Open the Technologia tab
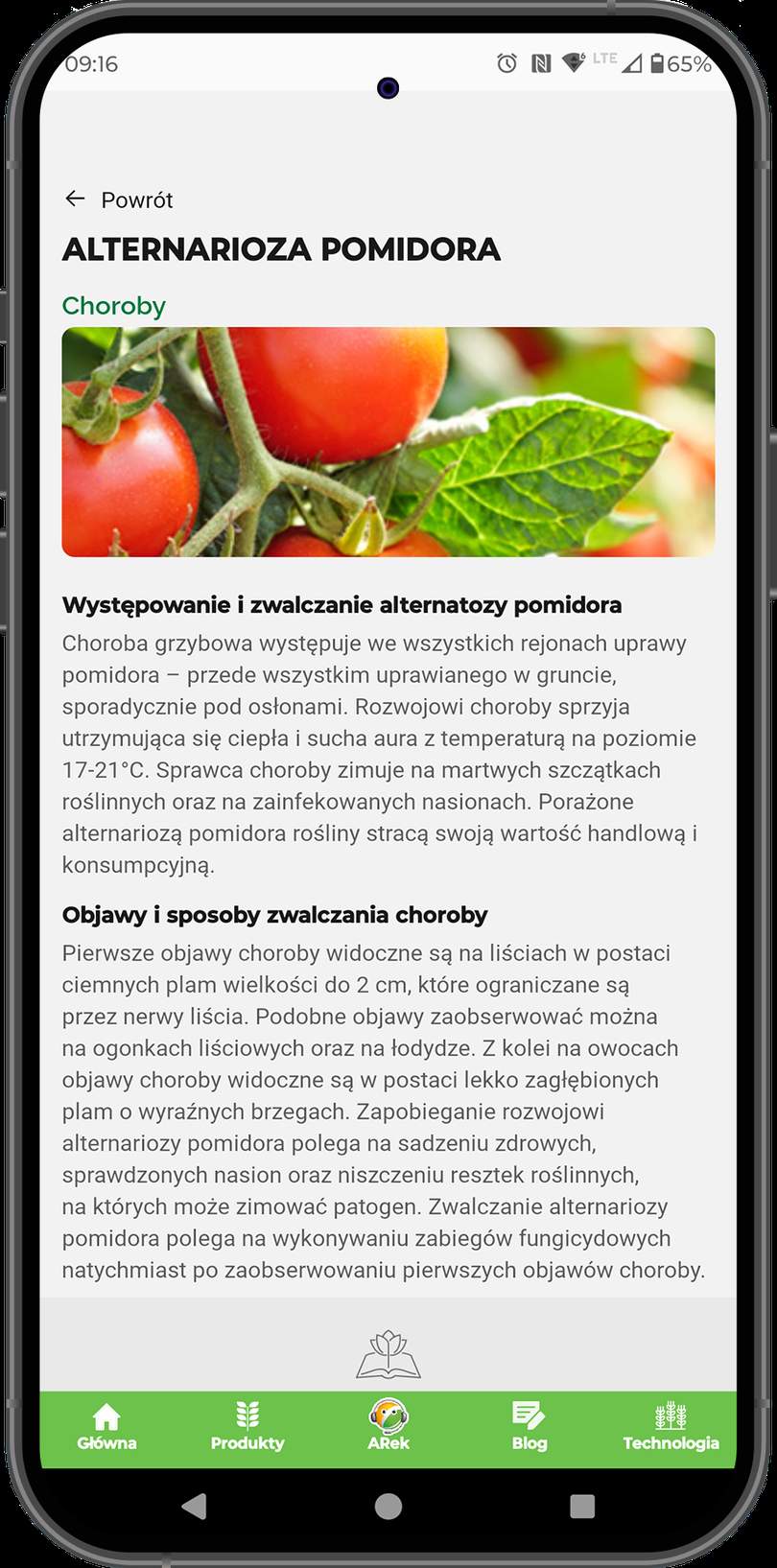Screen dimensions: 777x1568 click(671, 1426)
